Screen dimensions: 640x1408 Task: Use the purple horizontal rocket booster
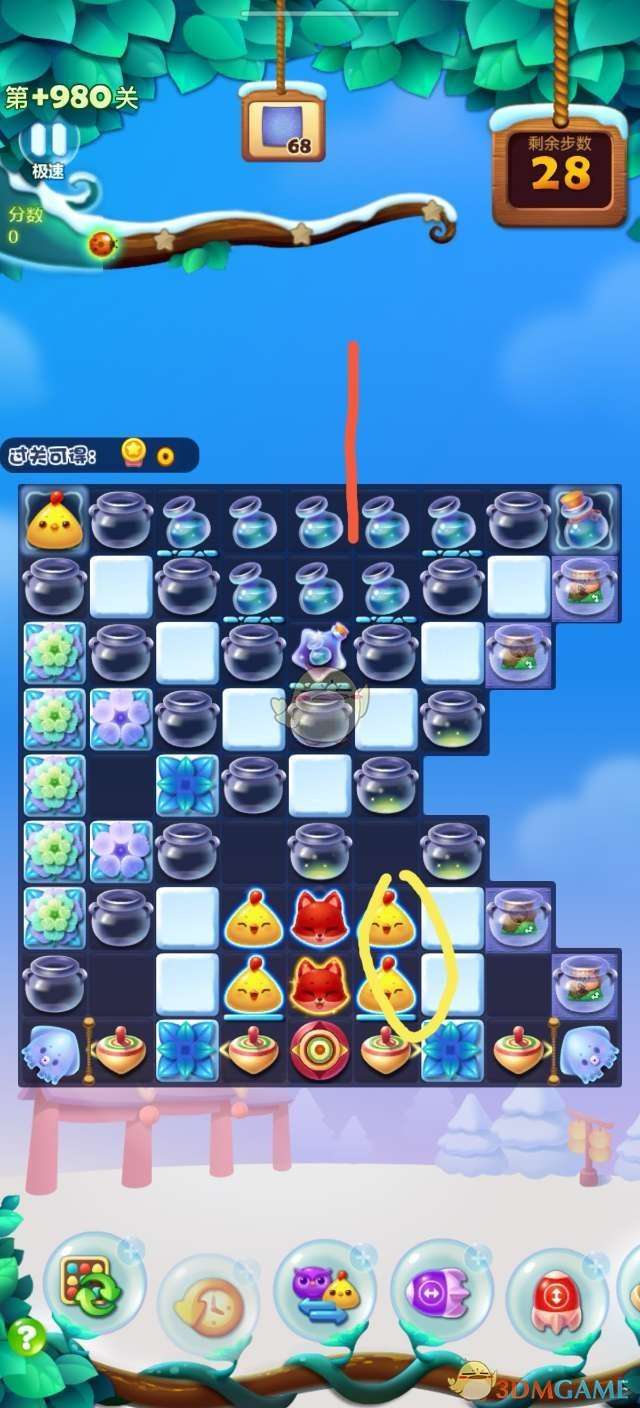click(x=441, y=1292)
